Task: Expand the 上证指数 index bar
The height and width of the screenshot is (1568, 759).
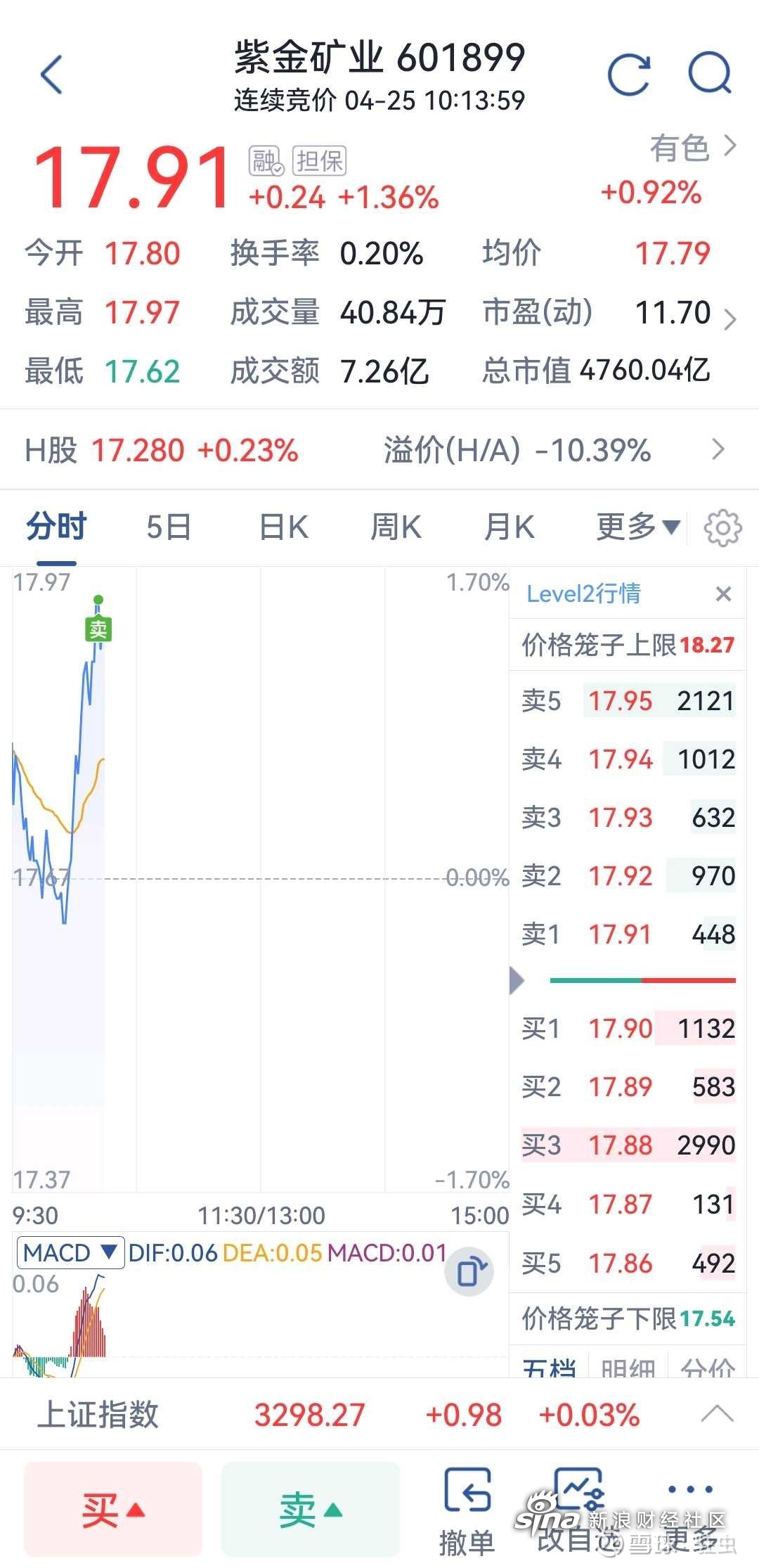Action: coord(718,1413)
